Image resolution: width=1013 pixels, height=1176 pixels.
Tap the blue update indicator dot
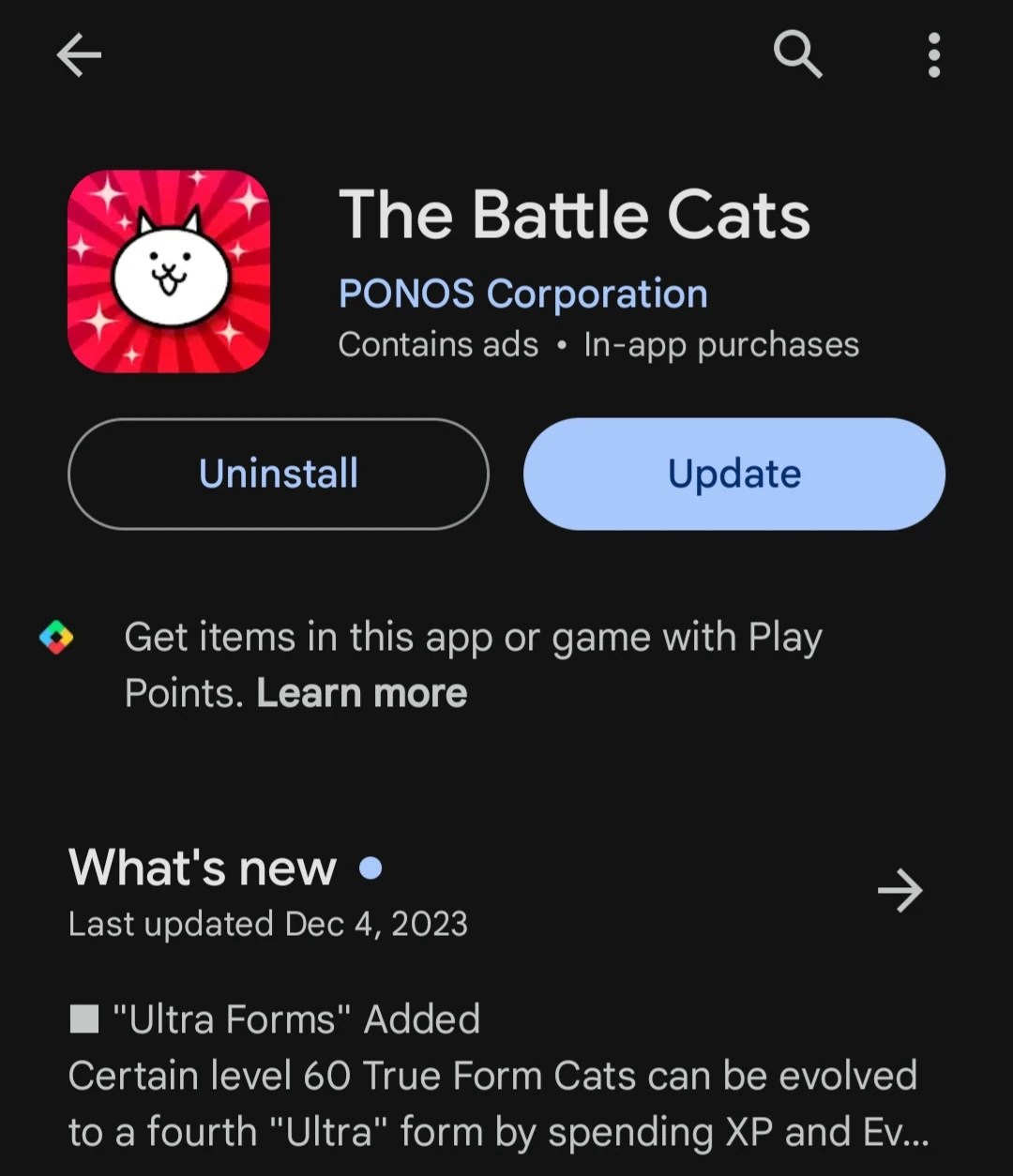(370, 869)
